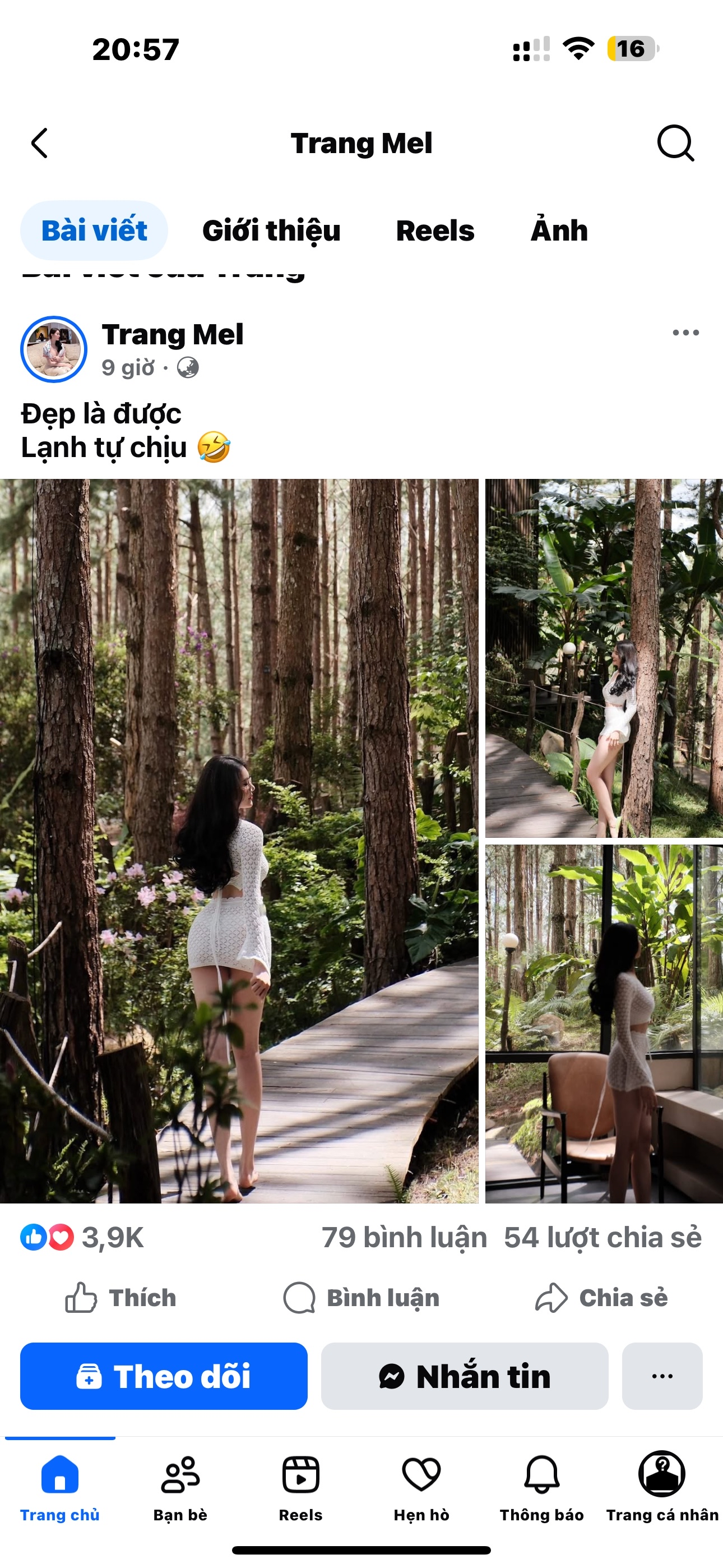The width and height of the screenshot is (723, 1568).
Task: Open the post's three-dot options menu
Action: [685, 333]
